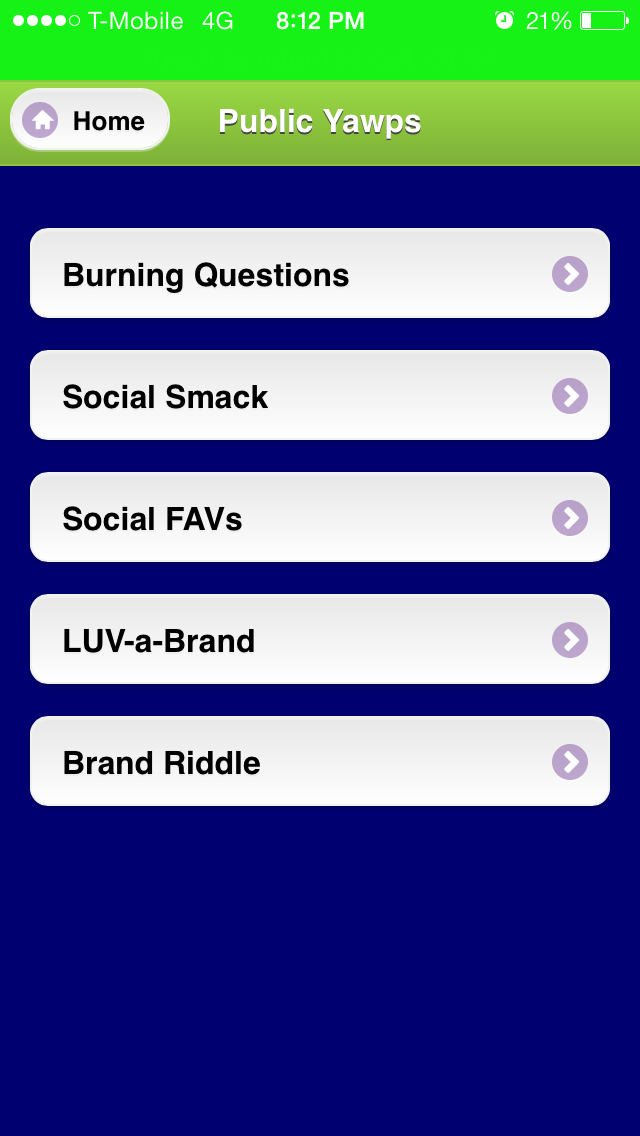Open the LUV-a-Brand category
640x1136 pixels.
[320, 640]
